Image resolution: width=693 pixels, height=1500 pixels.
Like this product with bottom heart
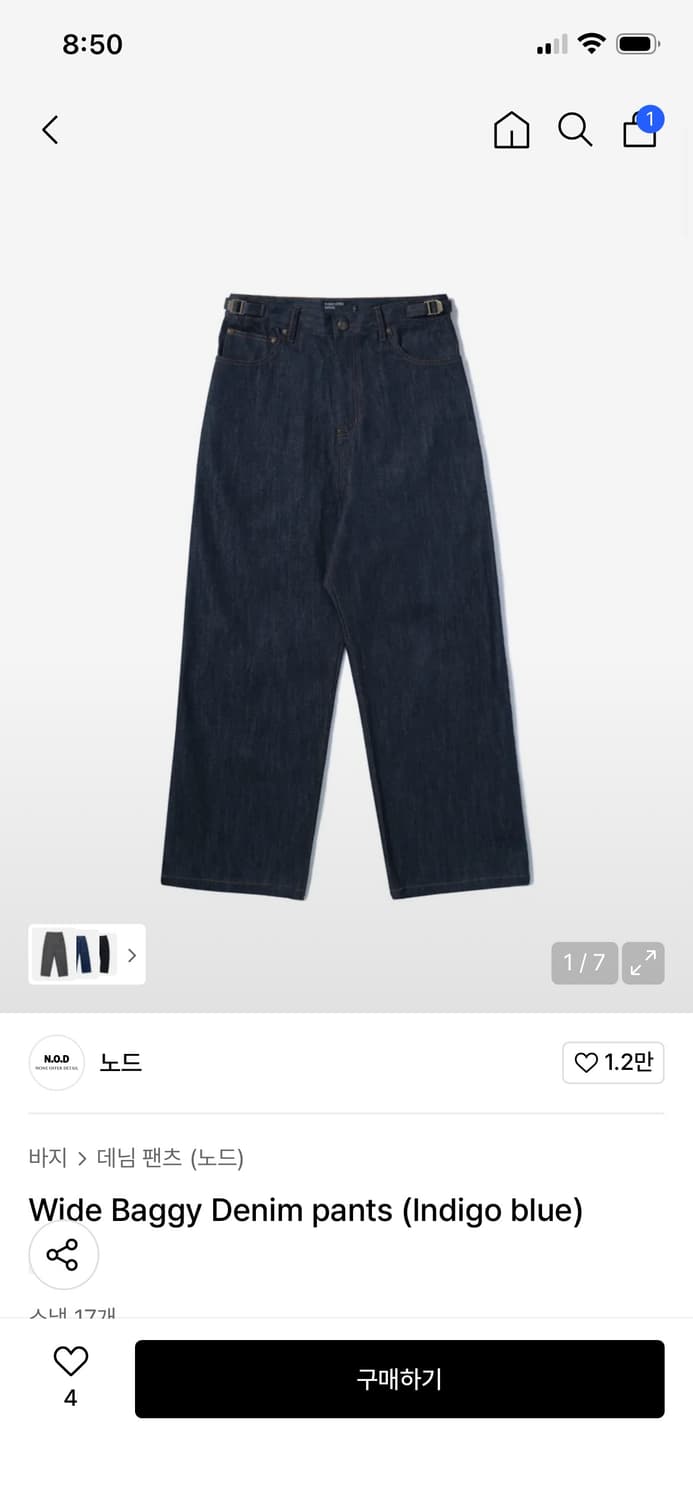tap(70, 1377)
